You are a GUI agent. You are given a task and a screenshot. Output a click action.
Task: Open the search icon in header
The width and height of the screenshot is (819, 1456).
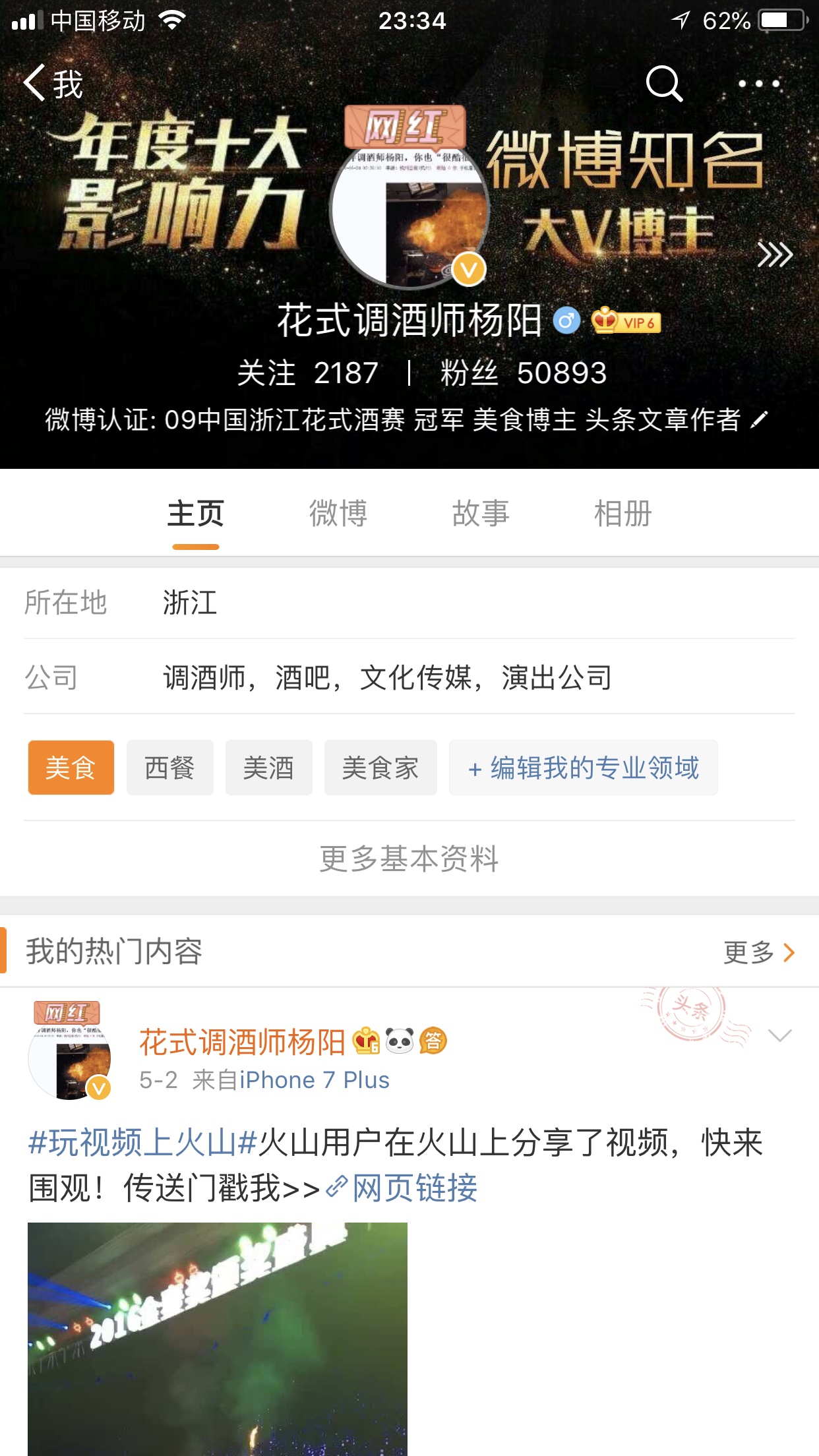point(663,84)
